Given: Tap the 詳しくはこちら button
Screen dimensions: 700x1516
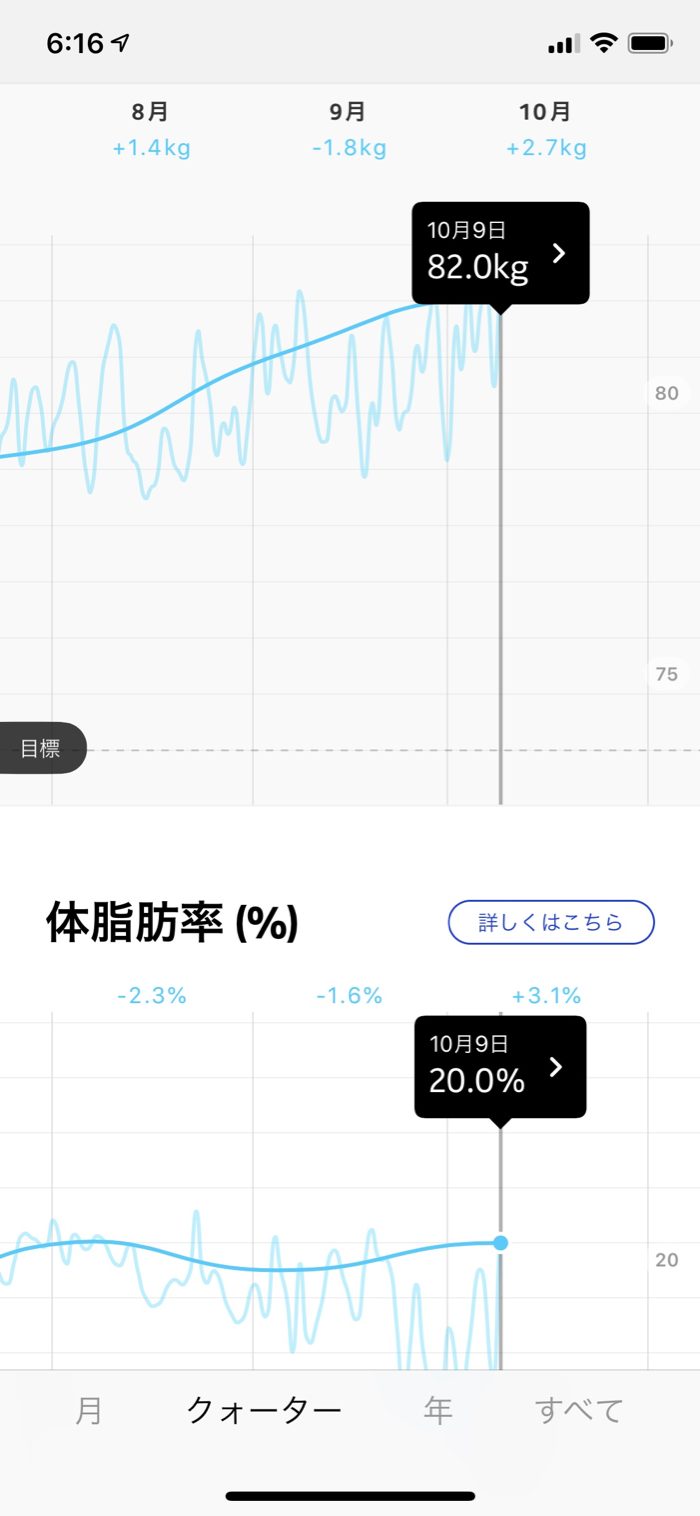Looking at the screenshot, I should [550, 922].
